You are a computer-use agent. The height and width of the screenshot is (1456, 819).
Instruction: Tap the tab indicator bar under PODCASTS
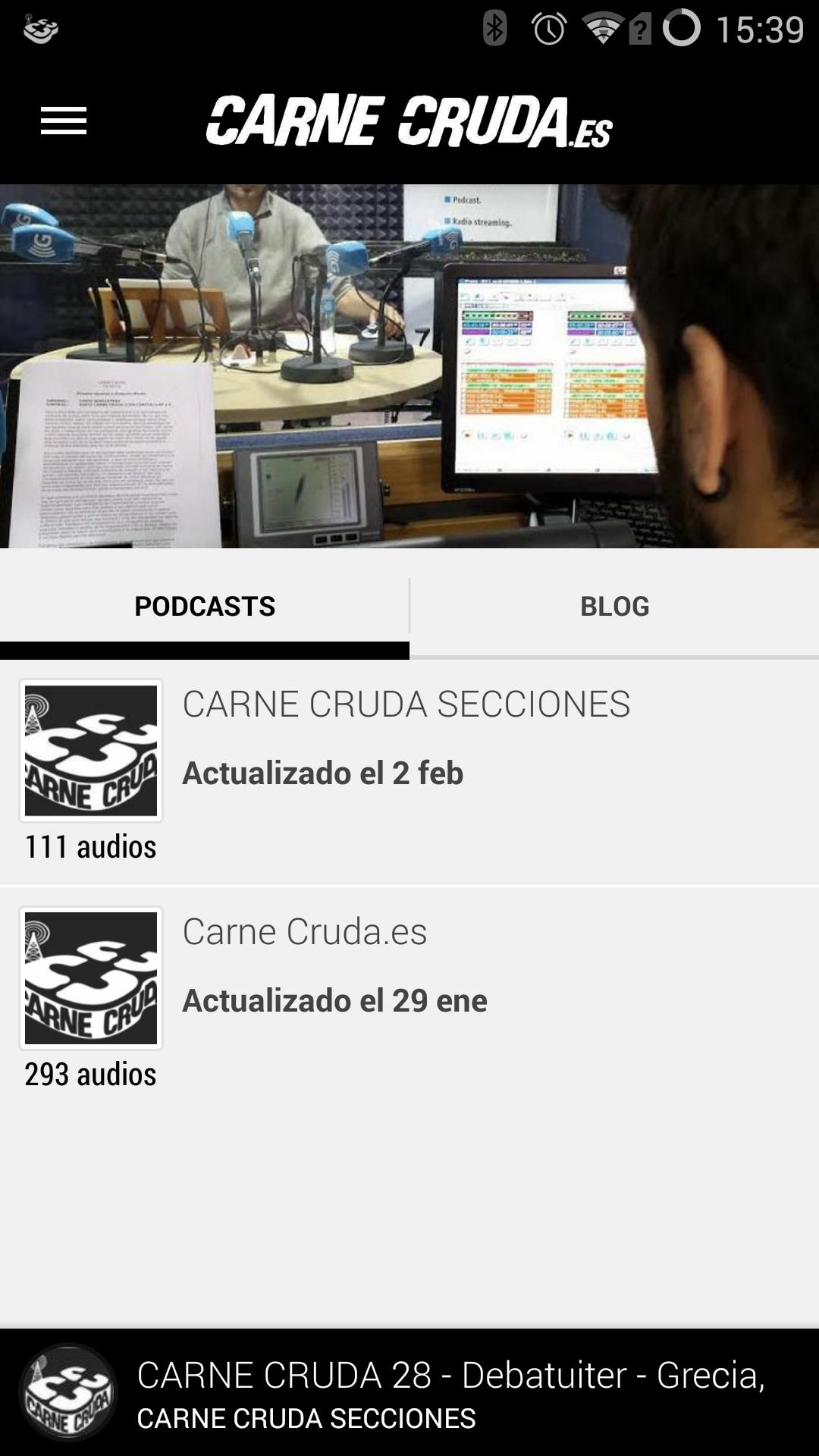(x=205, y=651)
